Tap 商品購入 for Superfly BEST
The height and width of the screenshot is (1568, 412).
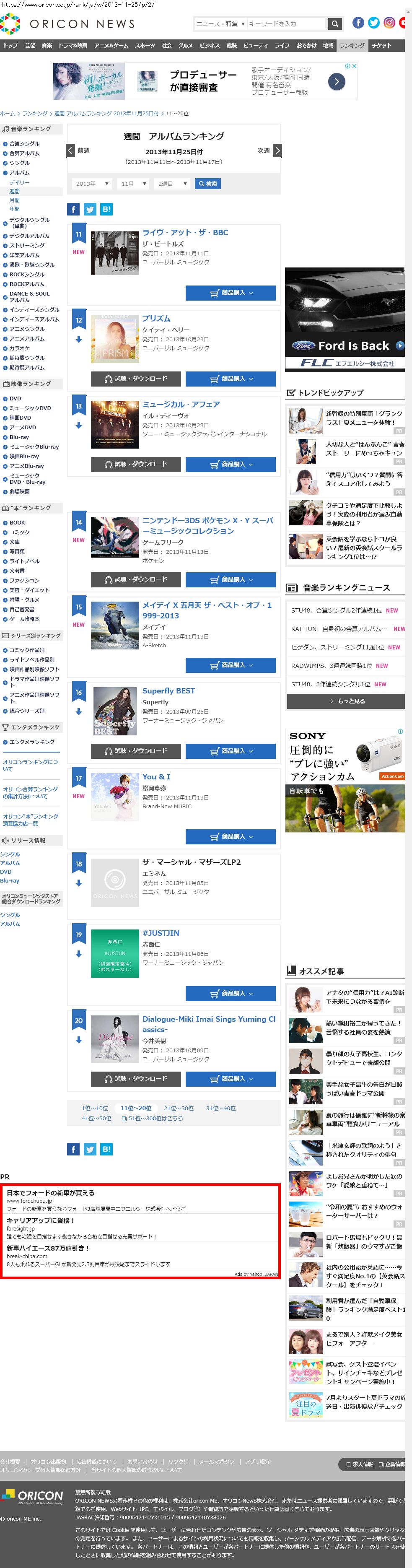click(x=231, y=751)
